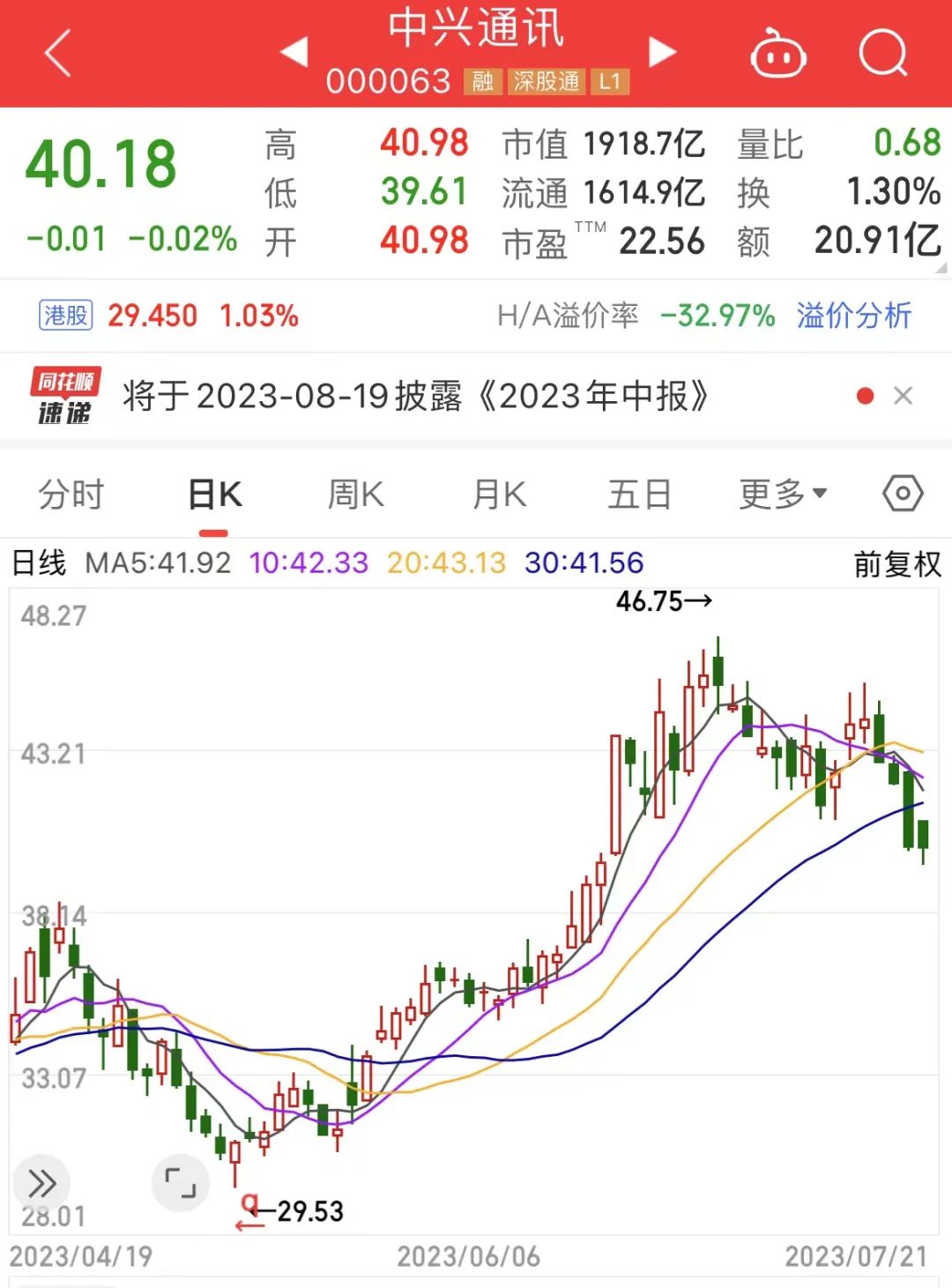Switch to the 月K chart tab
Viewport: 952px width, 1288px height.
pos(499,495)
